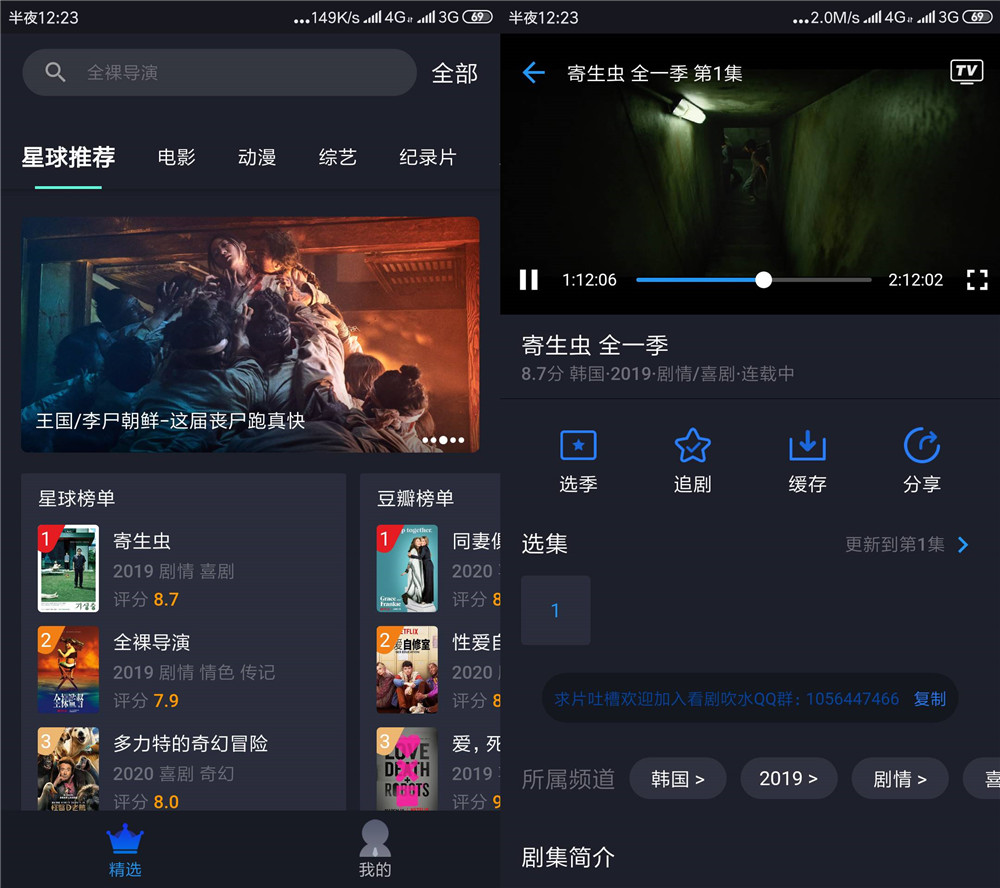Tap the search box with 全裸导演
The image size is (1000, 888).
tap(220, 73)
